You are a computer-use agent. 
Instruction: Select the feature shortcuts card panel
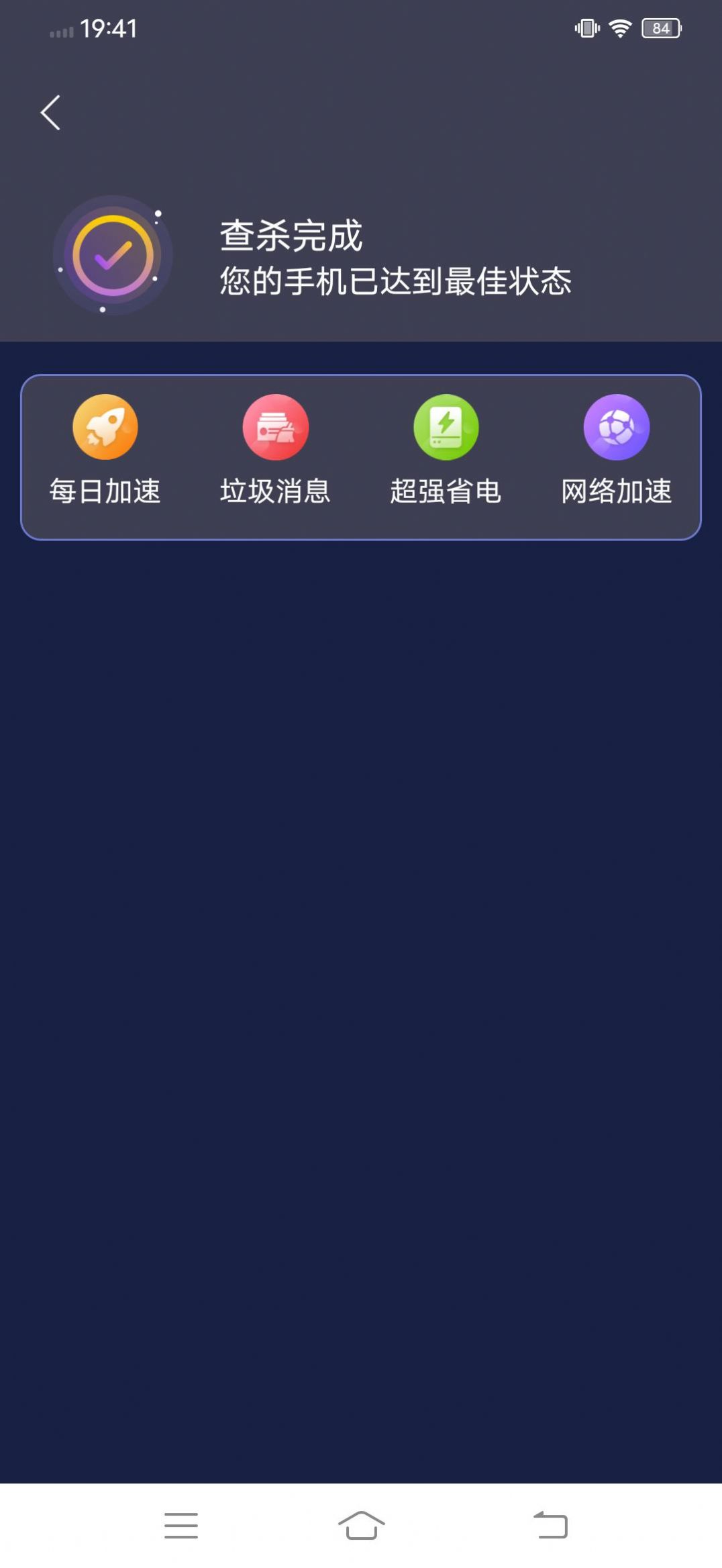pyautogui.click(x=361, y=456)
